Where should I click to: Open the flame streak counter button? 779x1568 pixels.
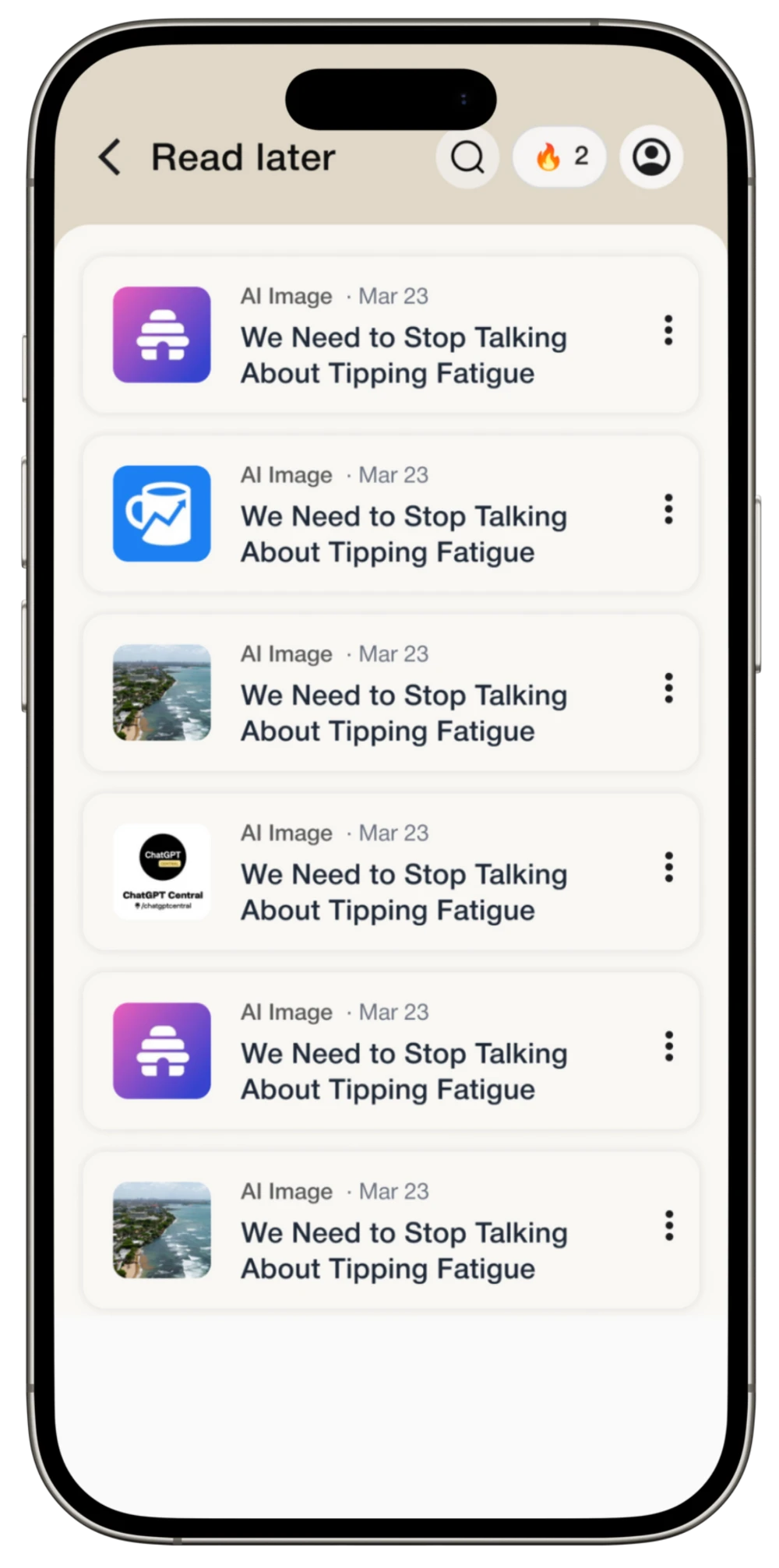click(560, 157)
